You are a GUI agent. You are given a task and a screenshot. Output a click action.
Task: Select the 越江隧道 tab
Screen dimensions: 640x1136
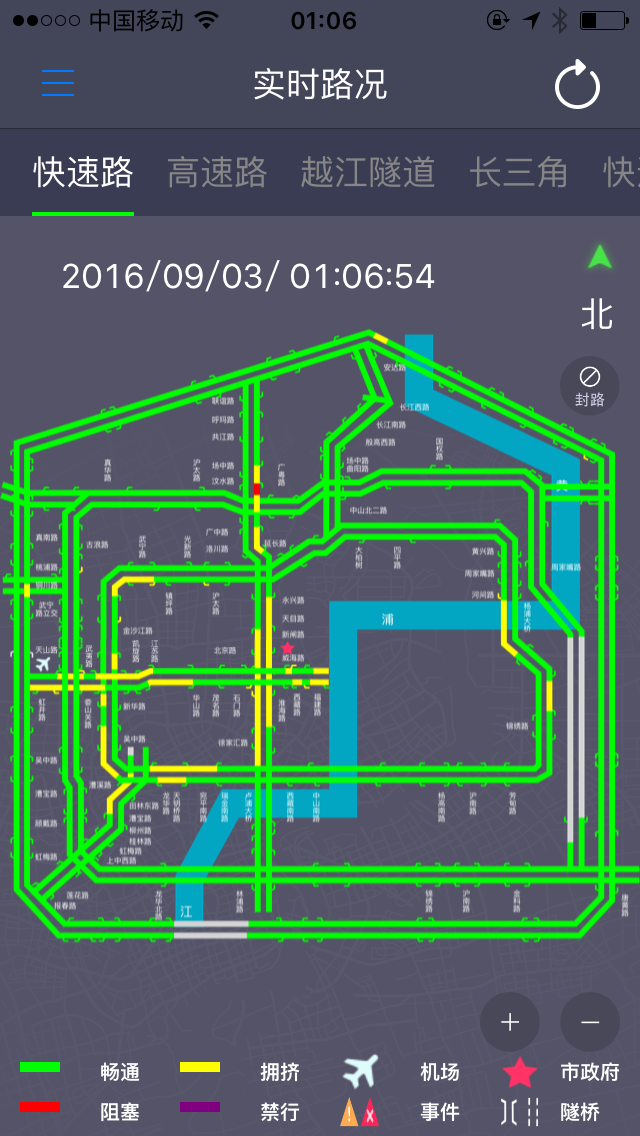click(368, 173)
